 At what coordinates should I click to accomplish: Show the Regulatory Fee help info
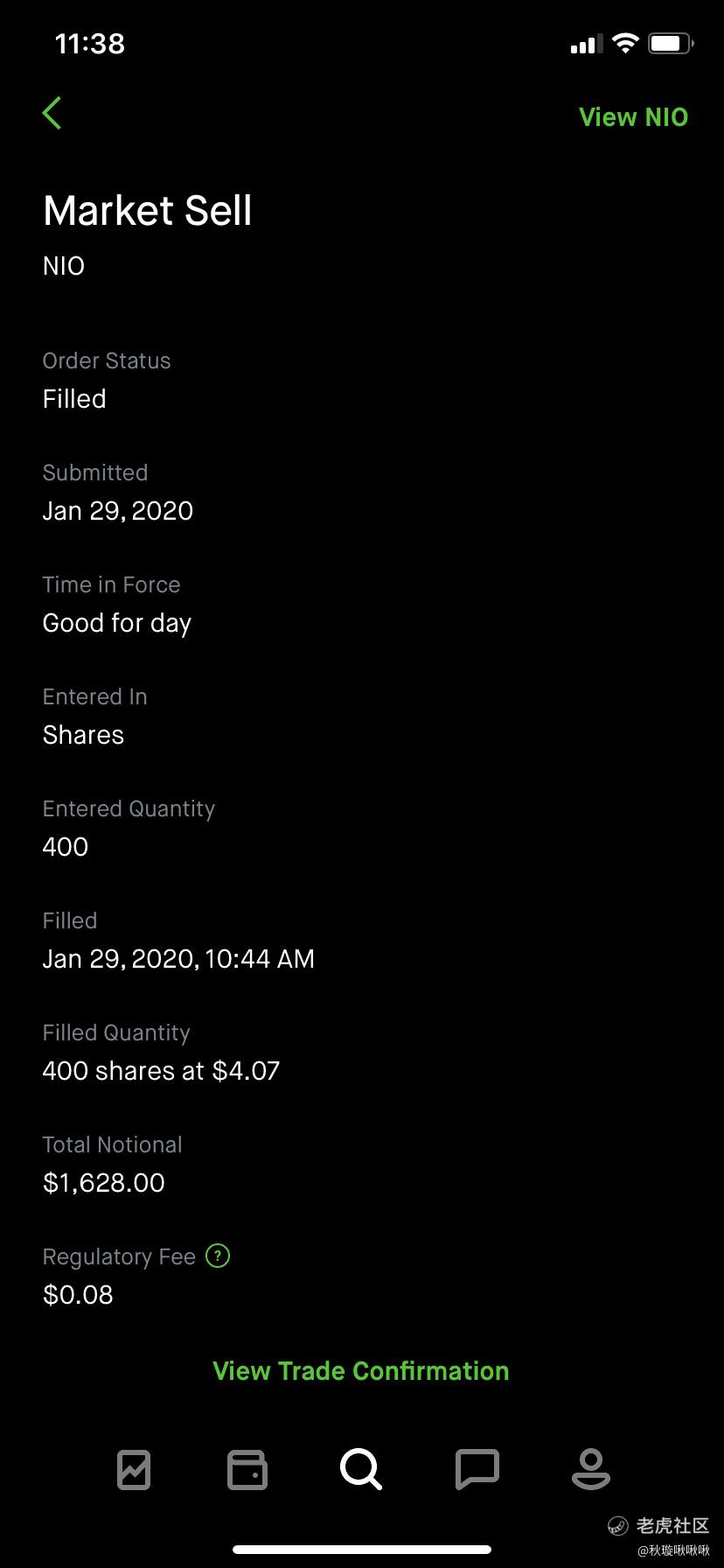[218, 1256]
